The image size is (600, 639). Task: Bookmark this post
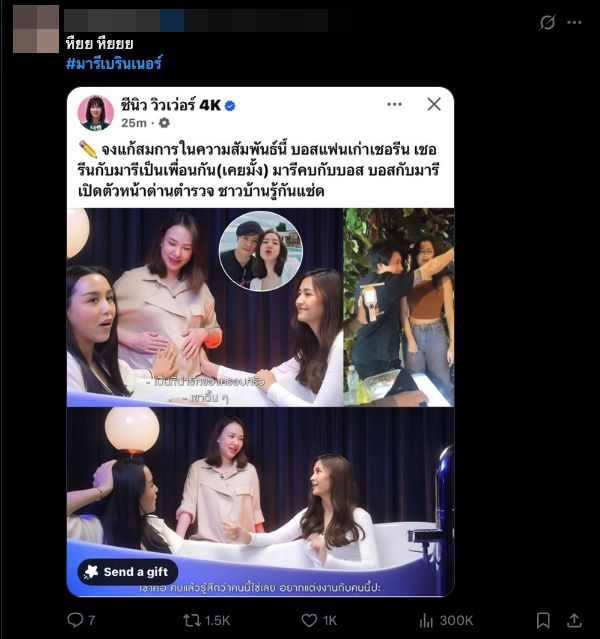pos(542,620)
